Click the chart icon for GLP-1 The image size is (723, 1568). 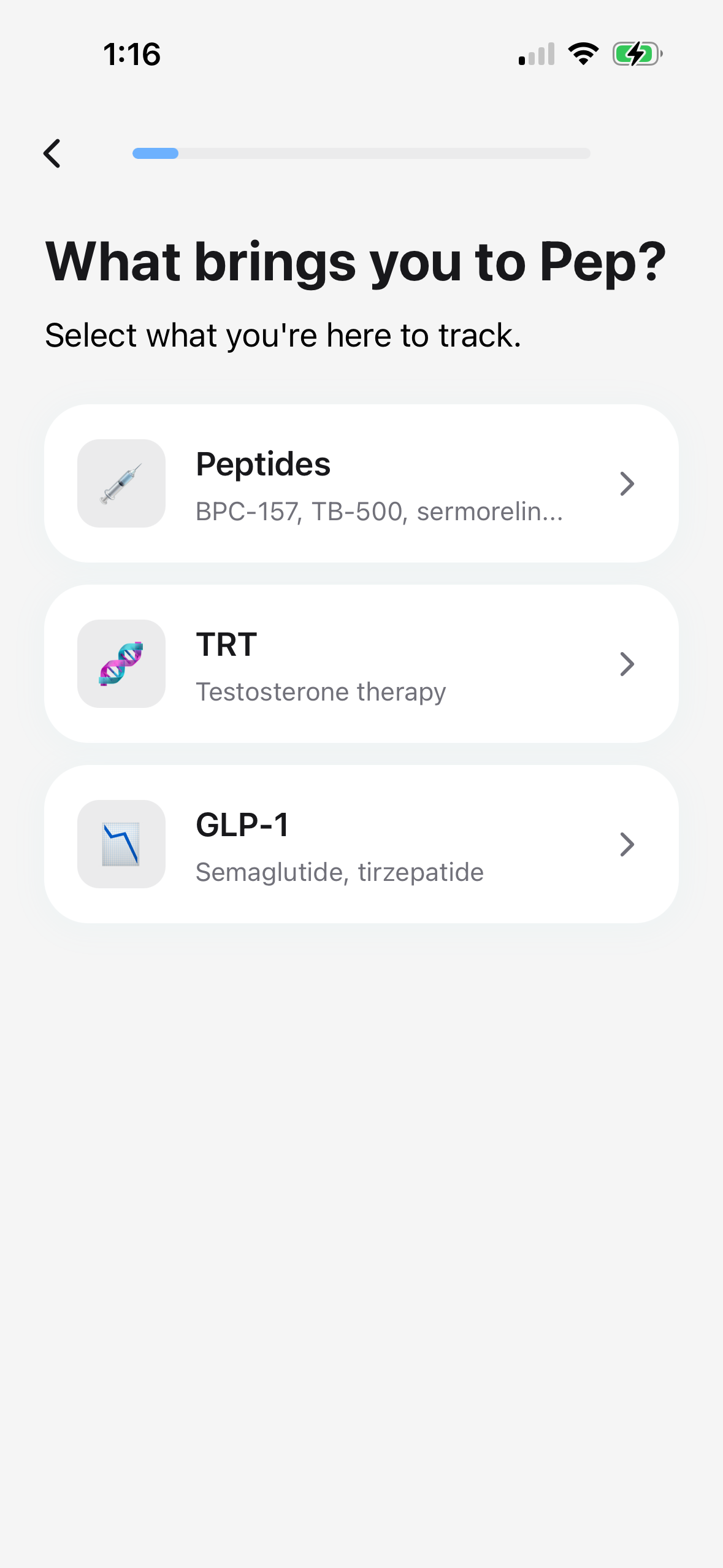coord(121,844)
